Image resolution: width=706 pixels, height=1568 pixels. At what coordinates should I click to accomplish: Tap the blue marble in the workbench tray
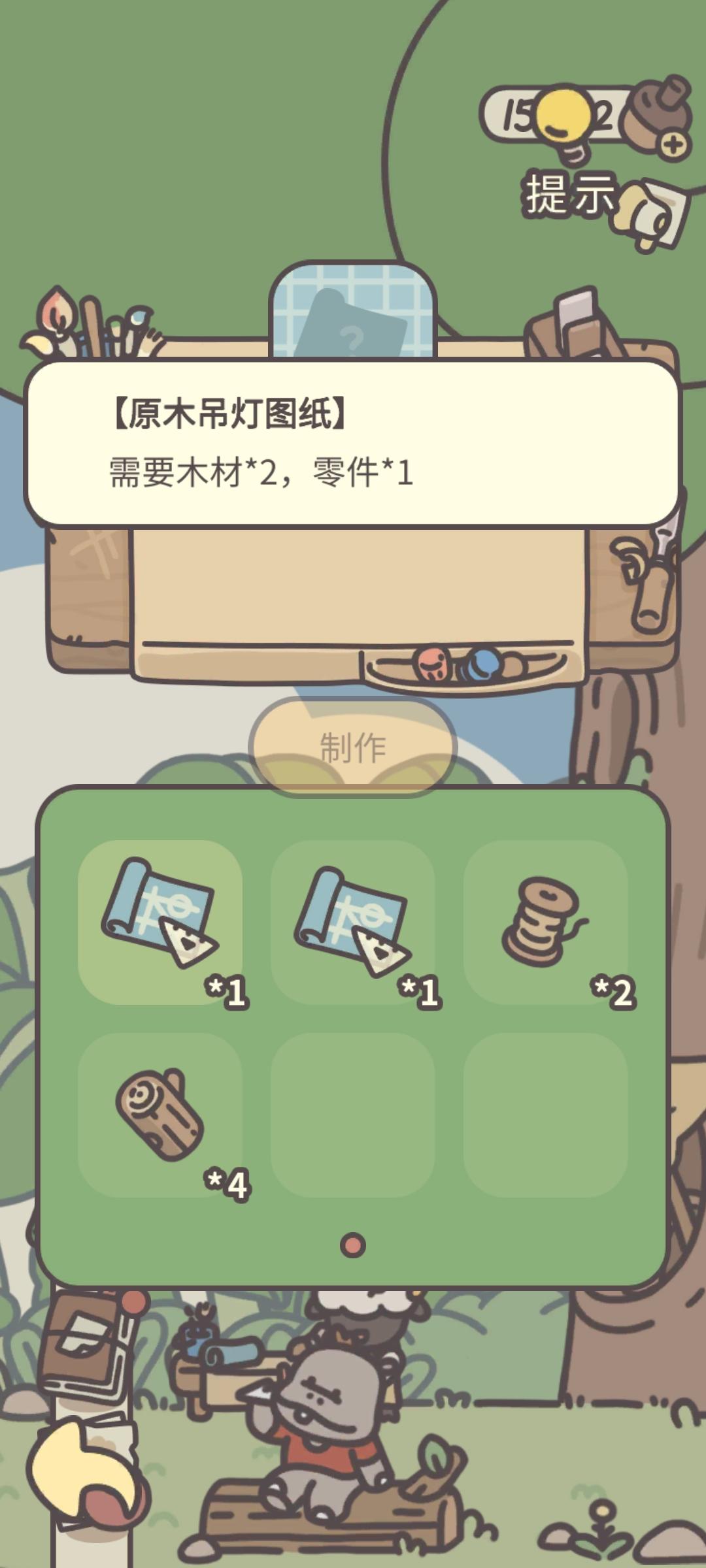tap(484, 663)
